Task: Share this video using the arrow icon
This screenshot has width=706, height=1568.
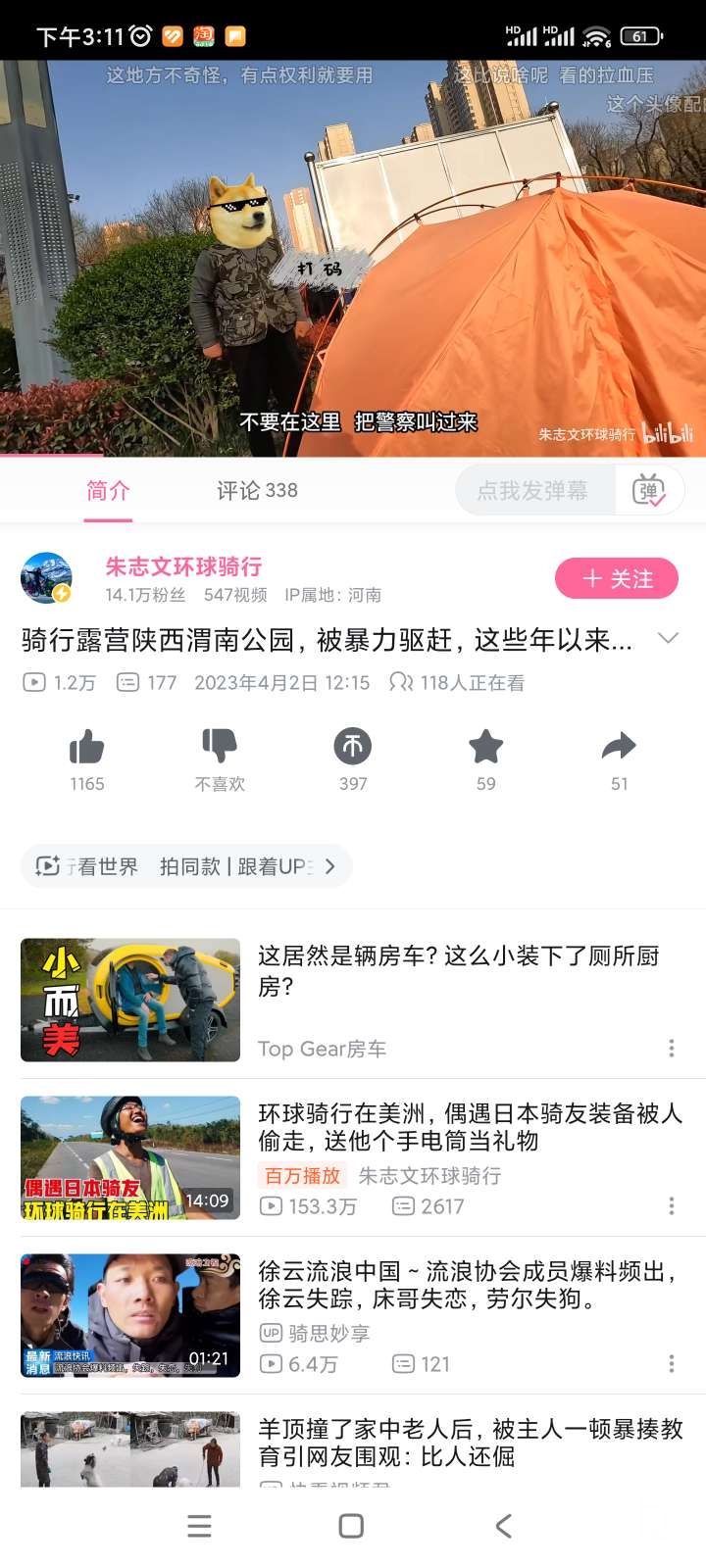Action: [619, 749]
